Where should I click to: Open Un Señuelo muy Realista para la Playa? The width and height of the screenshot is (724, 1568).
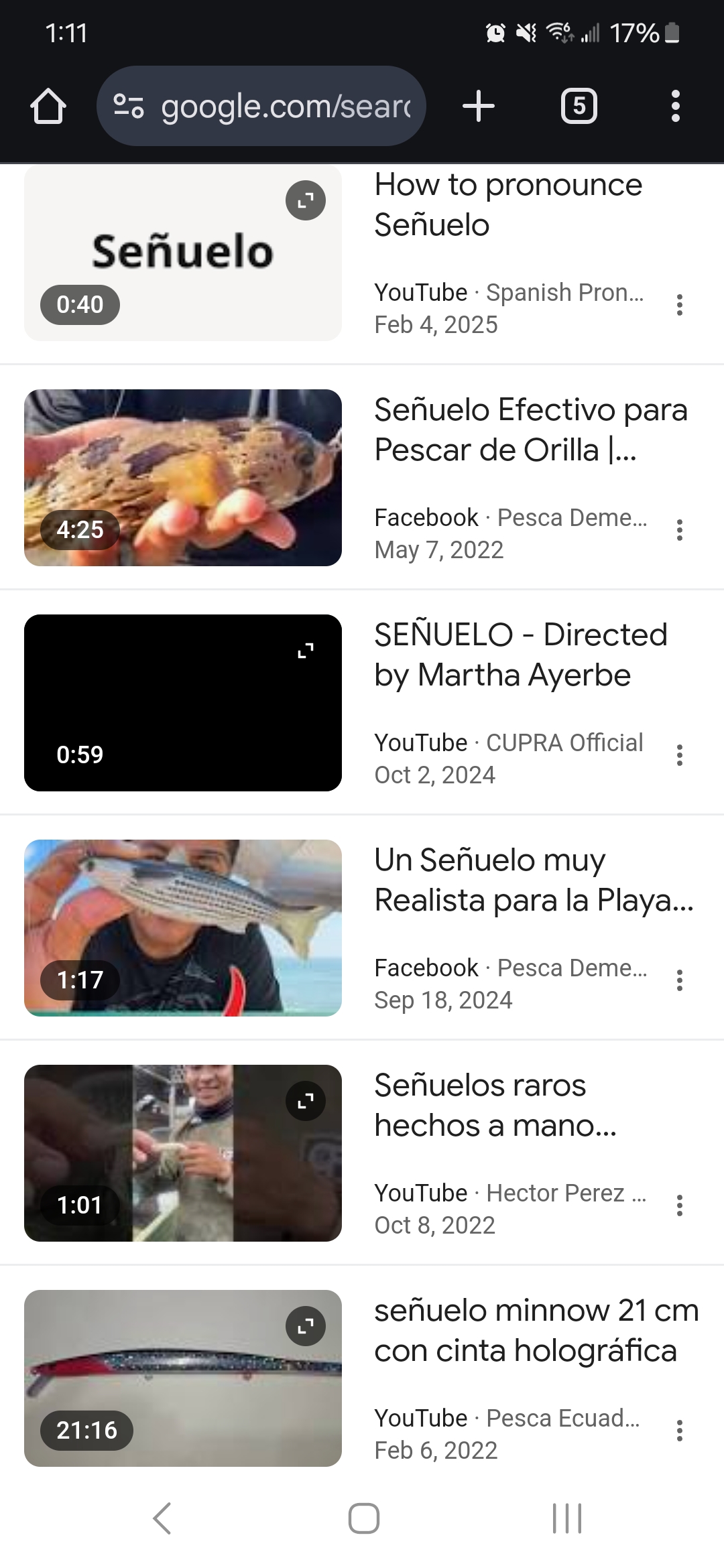533,880
